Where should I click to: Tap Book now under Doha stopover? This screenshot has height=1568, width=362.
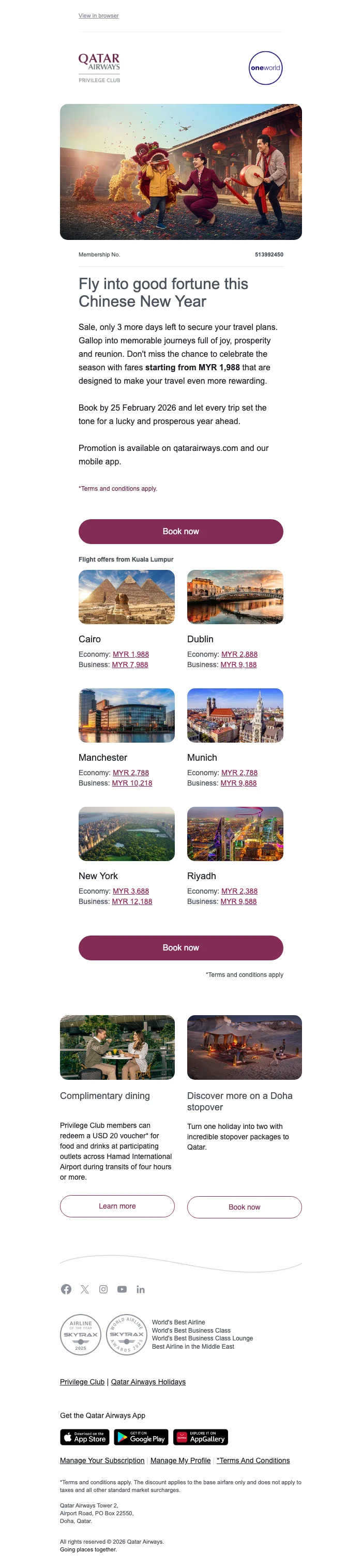tap(244, 1207)
